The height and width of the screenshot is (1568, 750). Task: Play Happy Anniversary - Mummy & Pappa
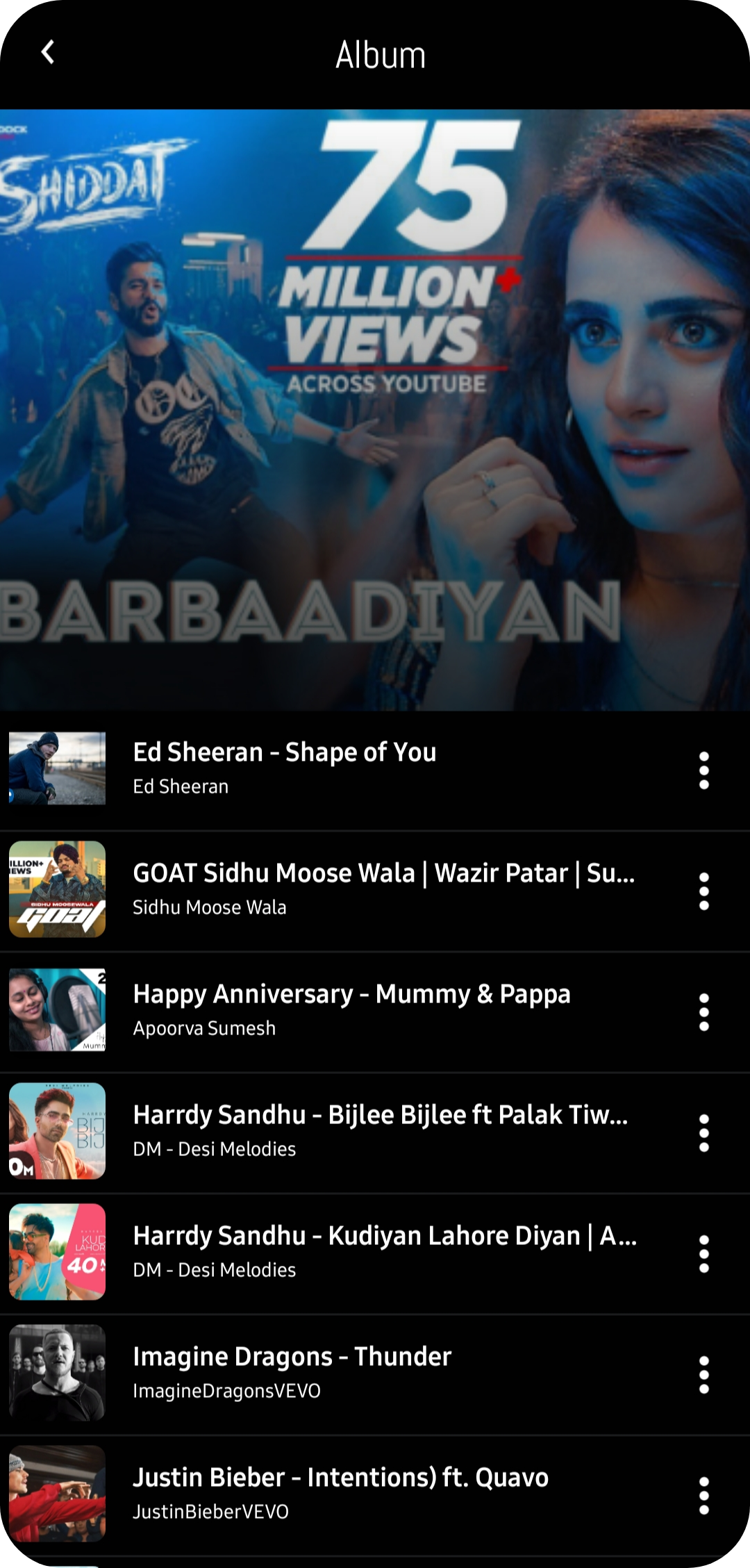375,1011
